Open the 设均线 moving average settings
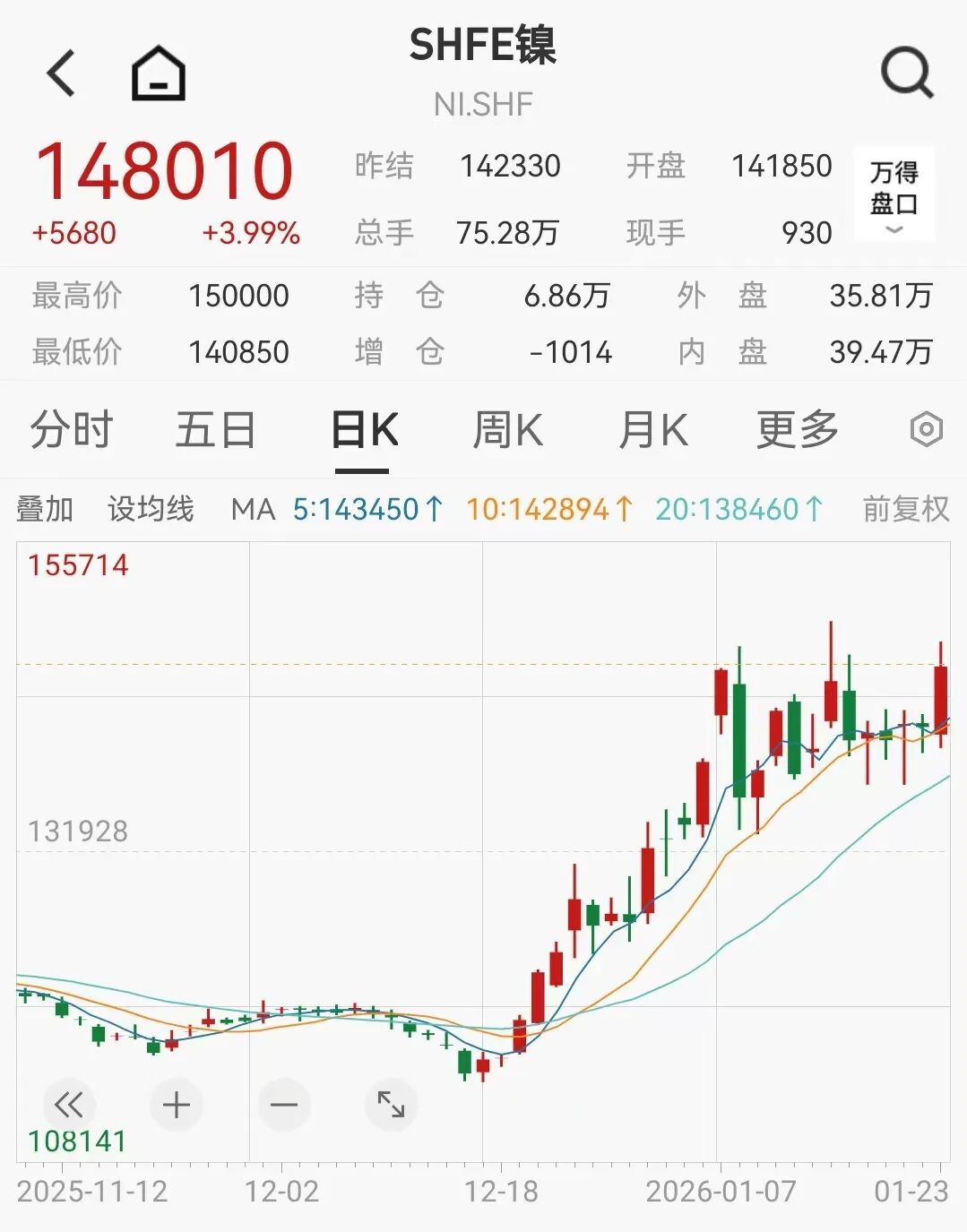Screen dimensions: 967x1232 pyautogui.click(x=151, y=508)
